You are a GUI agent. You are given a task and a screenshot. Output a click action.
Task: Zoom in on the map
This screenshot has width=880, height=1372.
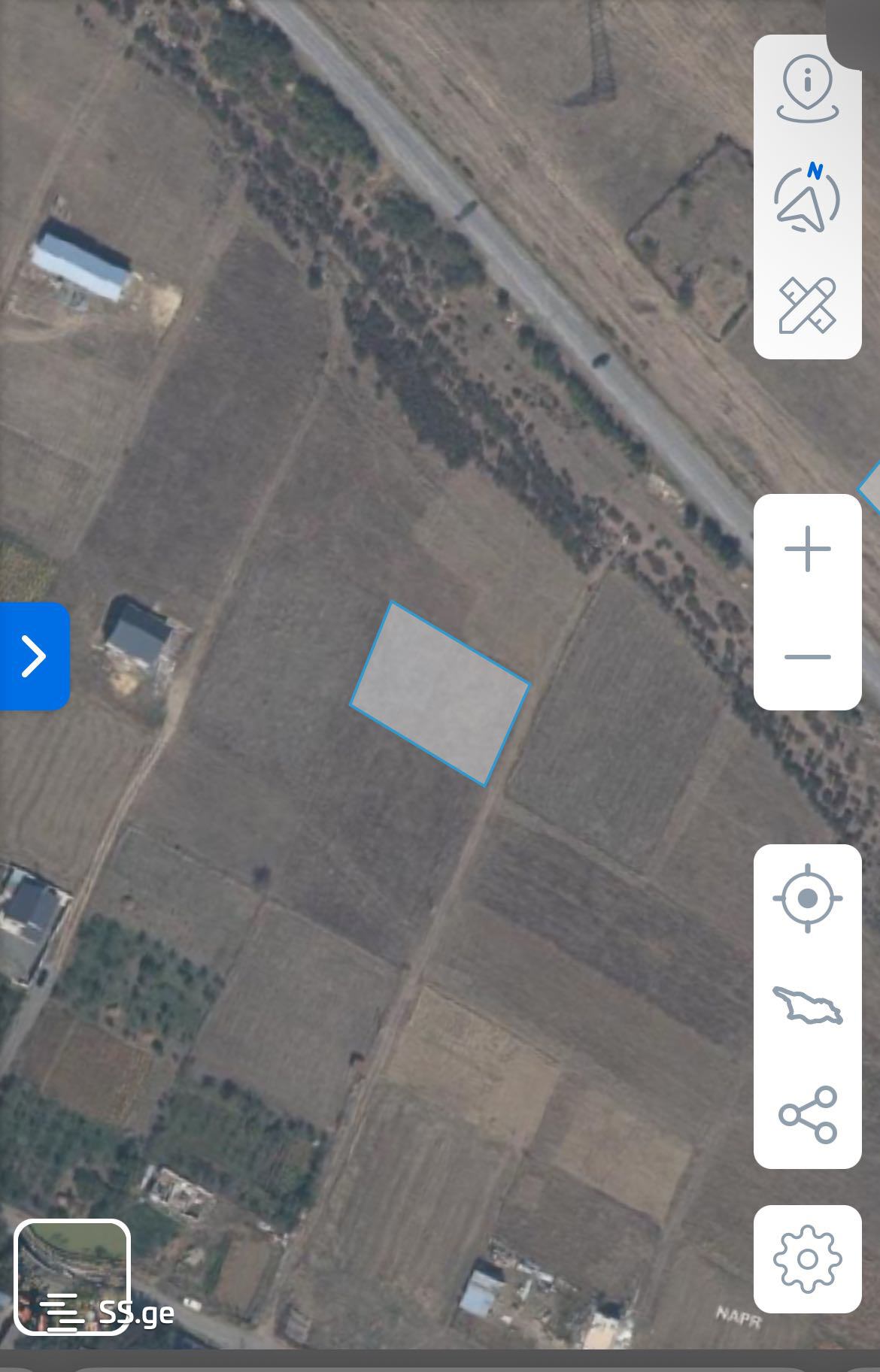coord(807,549)
